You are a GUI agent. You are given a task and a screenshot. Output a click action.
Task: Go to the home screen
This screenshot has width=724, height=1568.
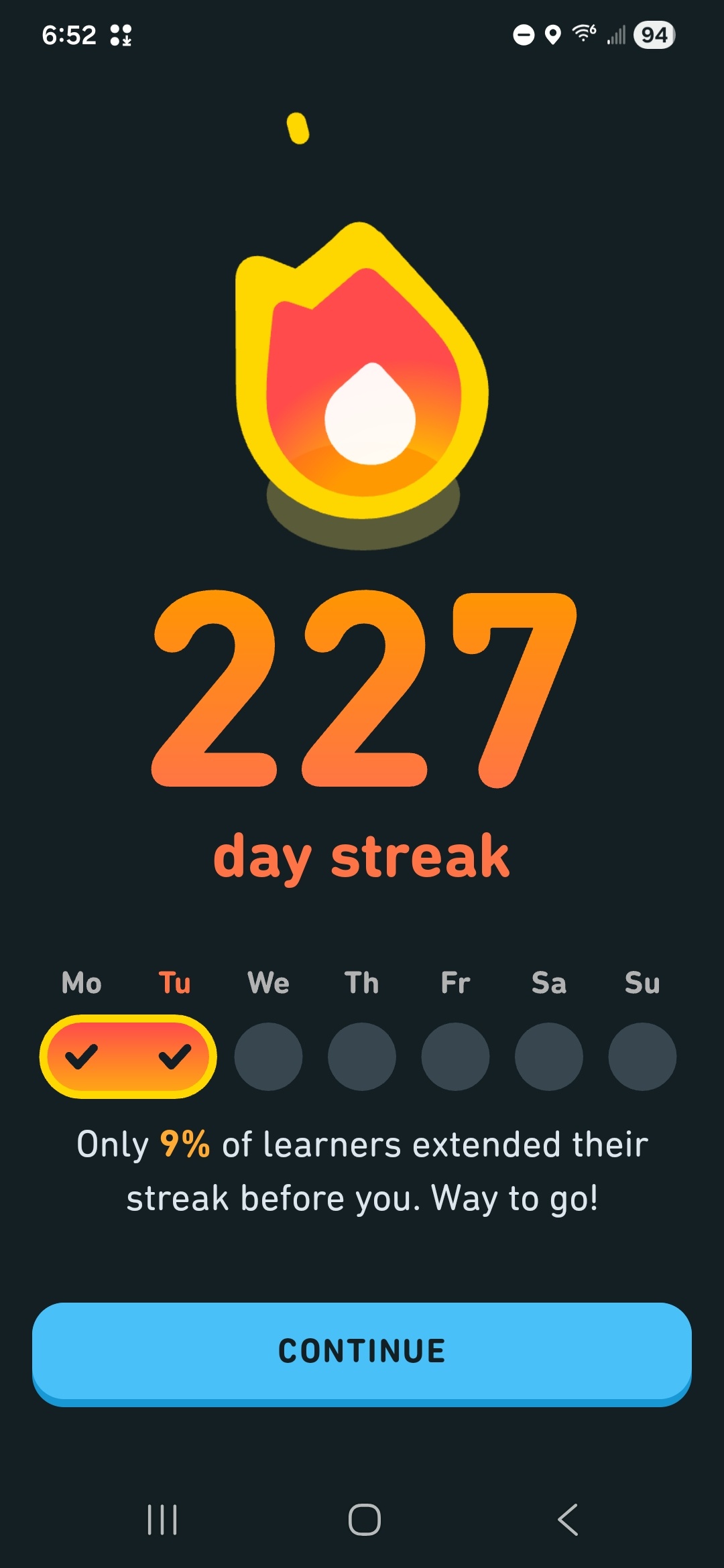click(364, 1519)
